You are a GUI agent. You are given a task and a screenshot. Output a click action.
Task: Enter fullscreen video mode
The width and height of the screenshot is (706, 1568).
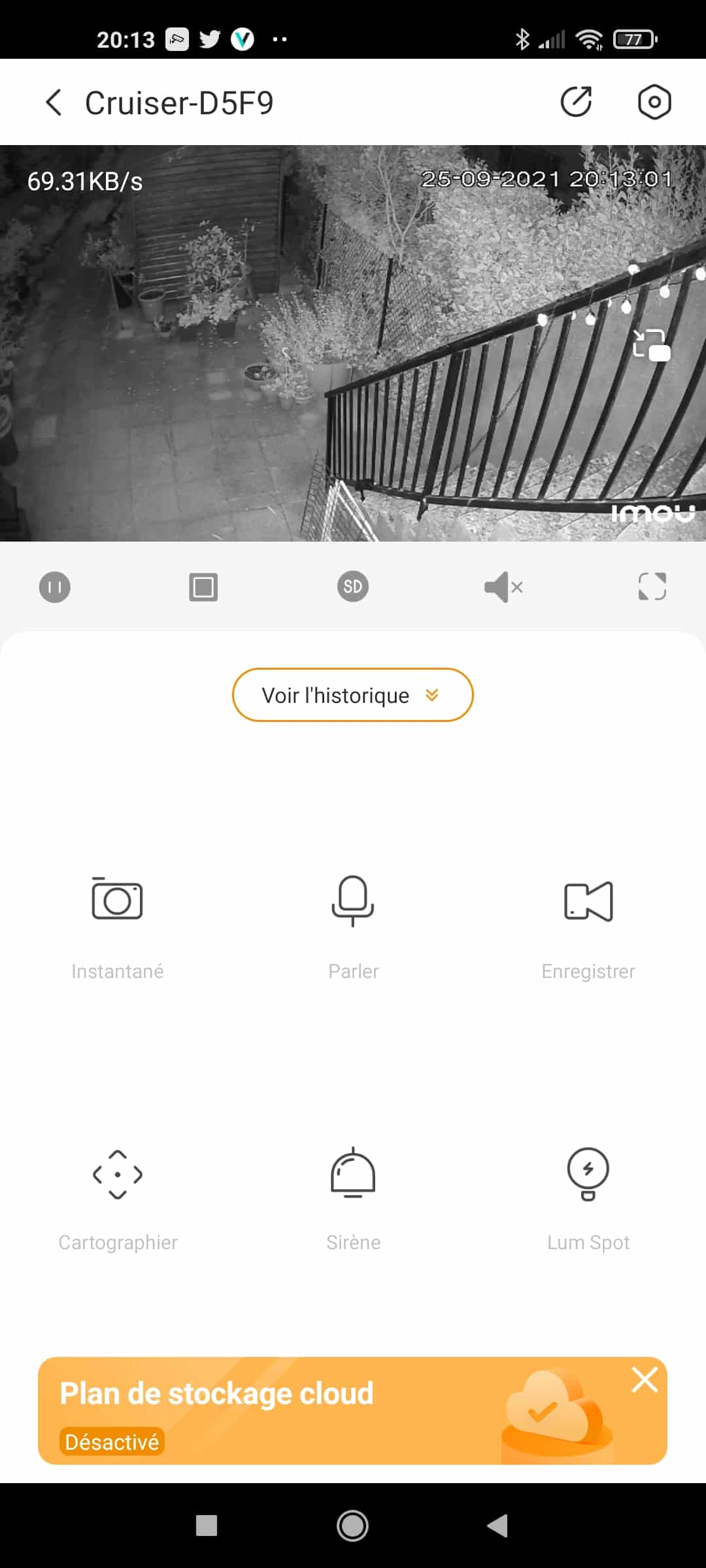click(652, 587)
